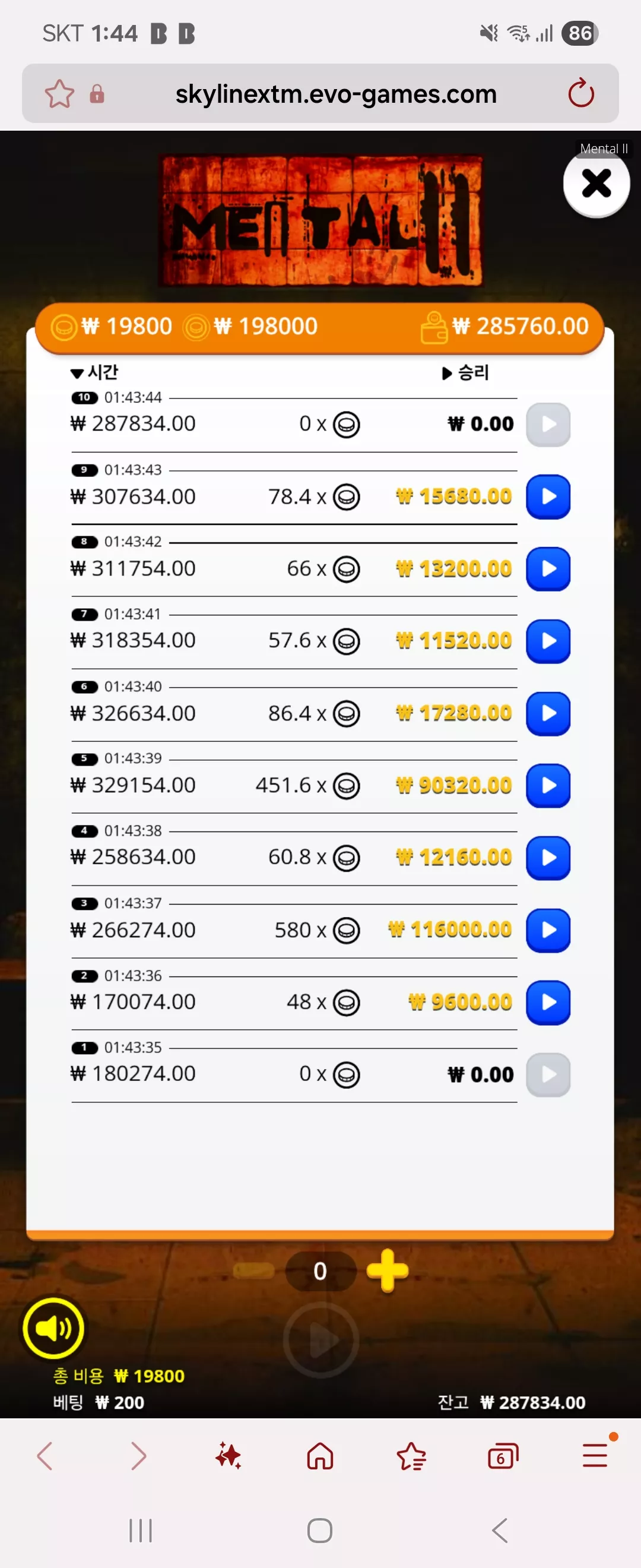Image resolution: width=641 pixels, height=1568 pixels.
Task: Increase the count with the yellow plus
Action: coord(388,1270)
